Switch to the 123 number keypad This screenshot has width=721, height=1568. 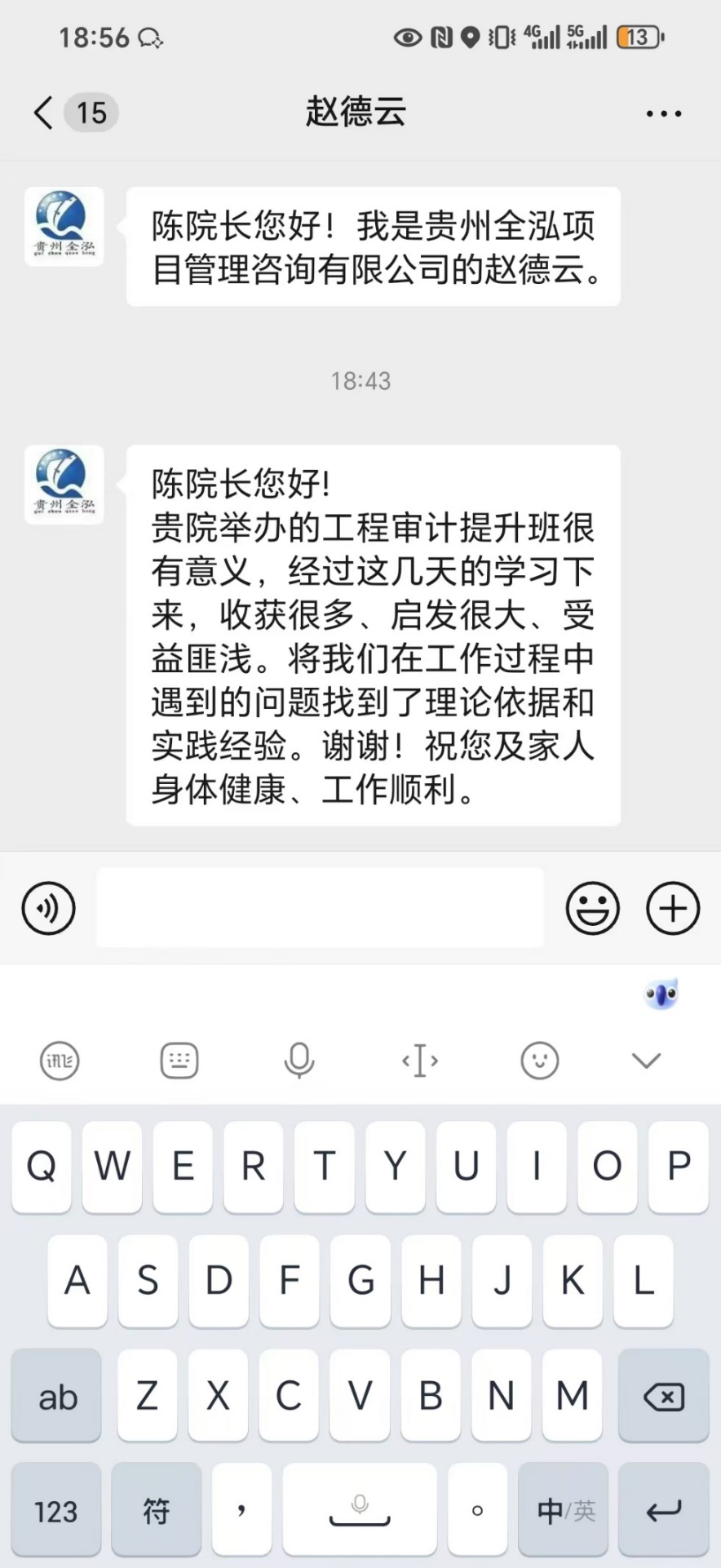click(55, 1511)
